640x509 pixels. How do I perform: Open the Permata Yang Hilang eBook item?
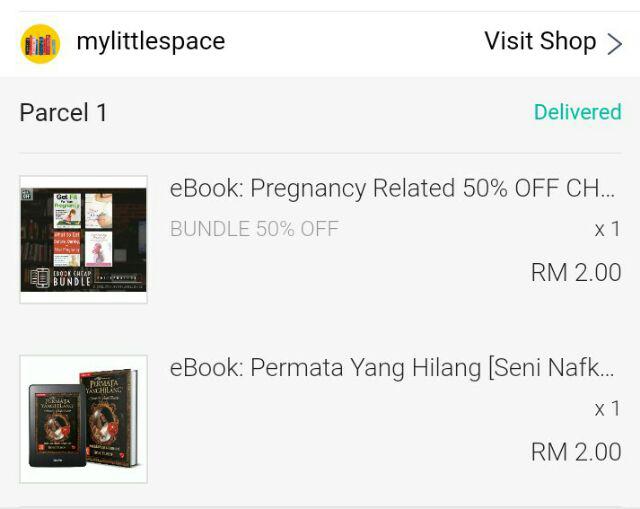point(392,368)
